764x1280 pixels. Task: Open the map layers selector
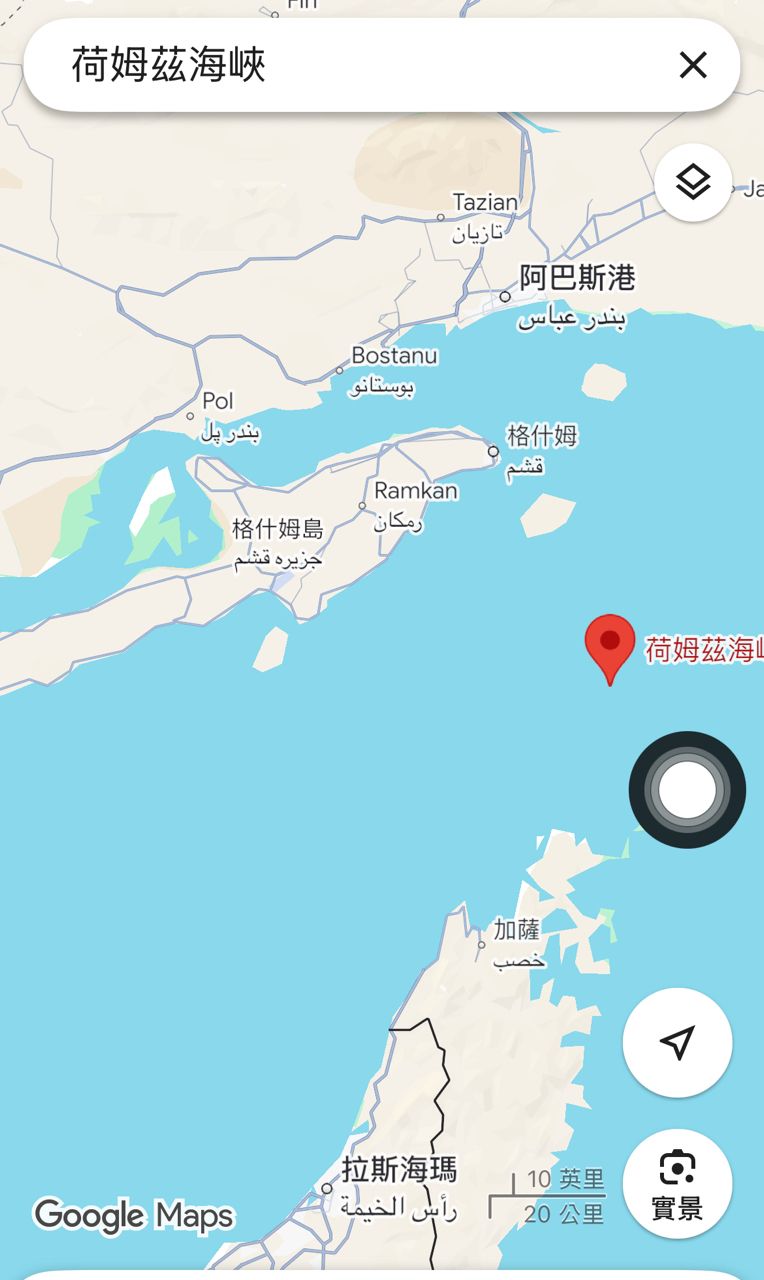(x=692, y=183)
